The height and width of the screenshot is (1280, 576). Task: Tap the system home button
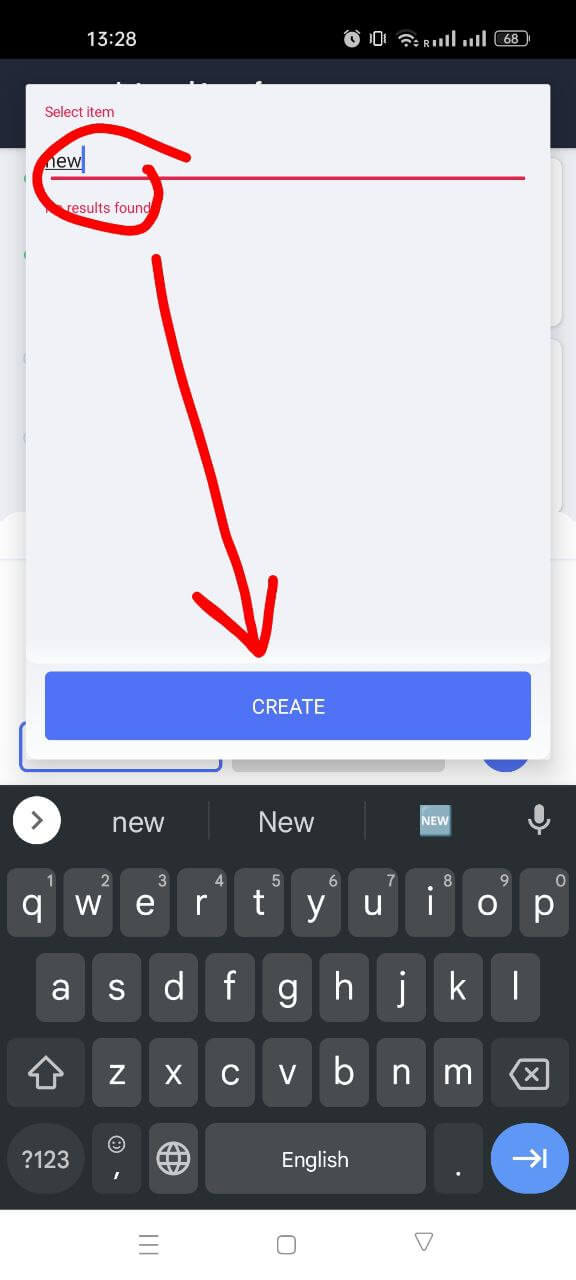click(286, 1244)
